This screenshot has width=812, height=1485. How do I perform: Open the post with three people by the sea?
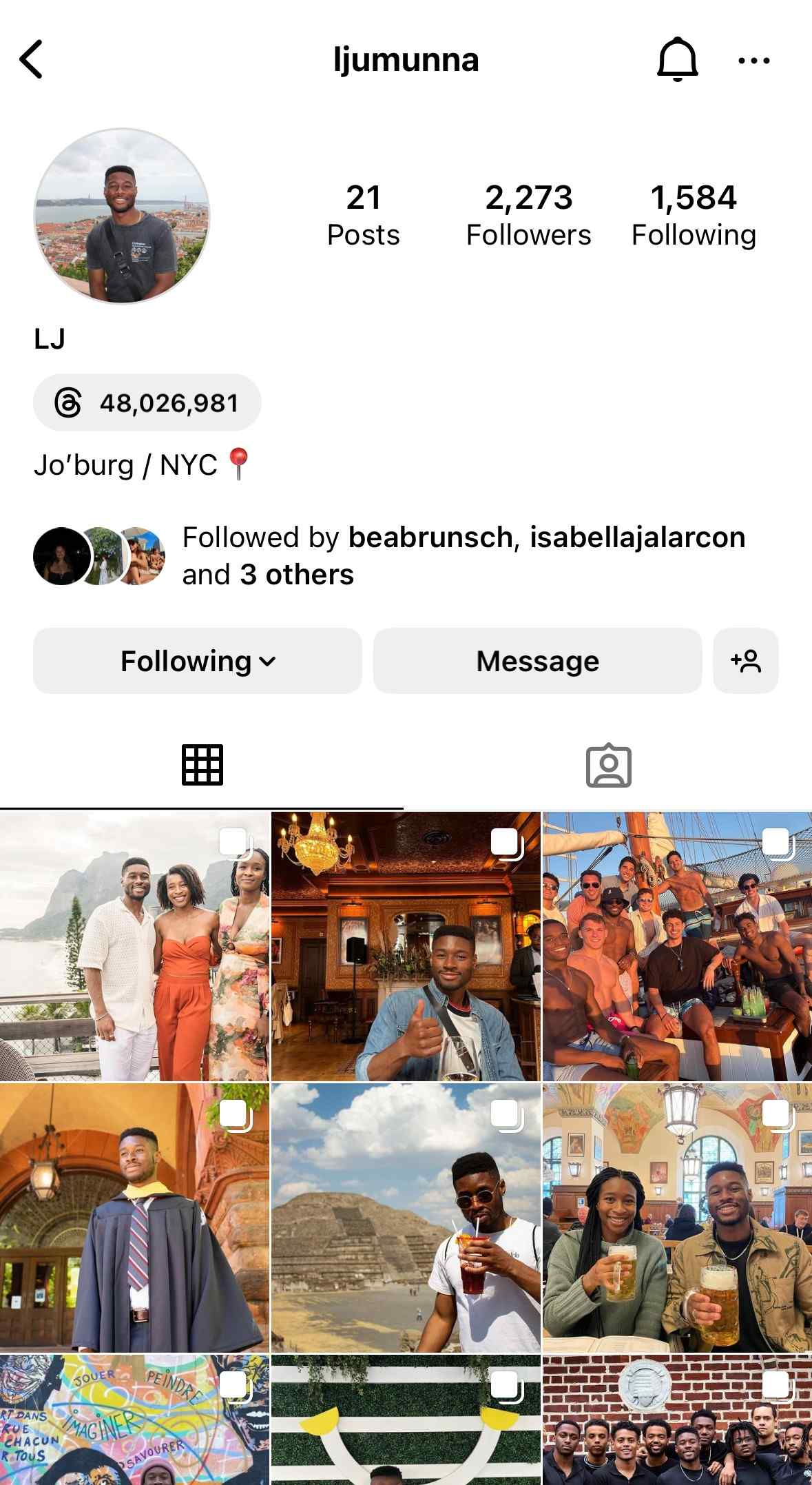tap(134, 946)
